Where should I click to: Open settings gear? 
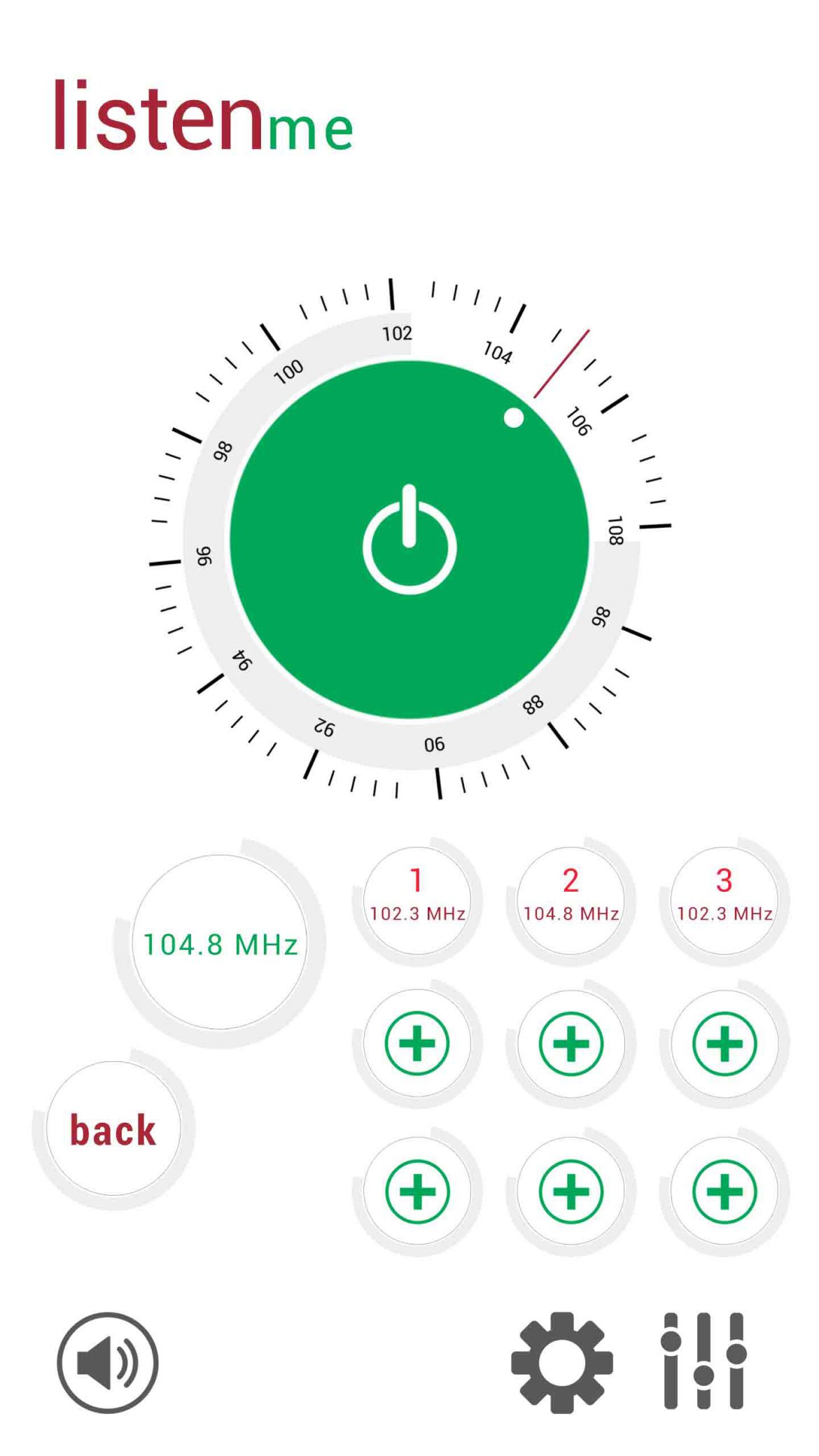(562, 1362)
